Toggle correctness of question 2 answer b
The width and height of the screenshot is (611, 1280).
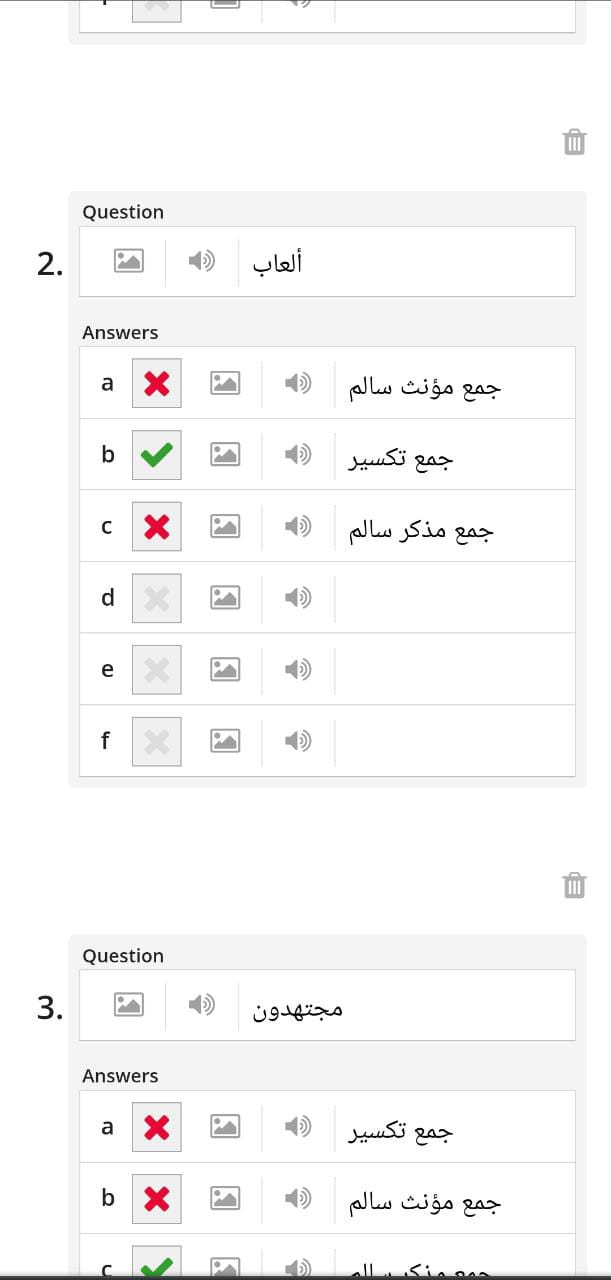click(157, 455)
